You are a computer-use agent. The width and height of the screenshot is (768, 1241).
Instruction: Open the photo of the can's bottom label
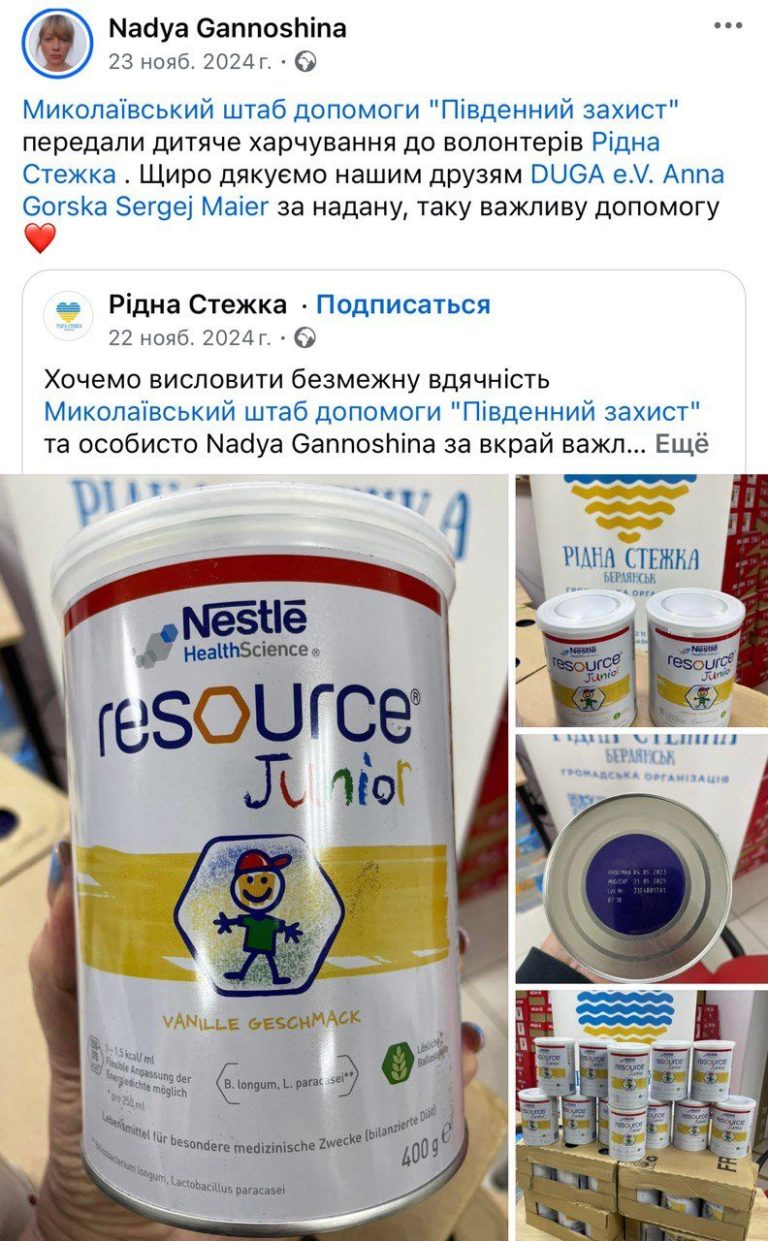(641, 858)
